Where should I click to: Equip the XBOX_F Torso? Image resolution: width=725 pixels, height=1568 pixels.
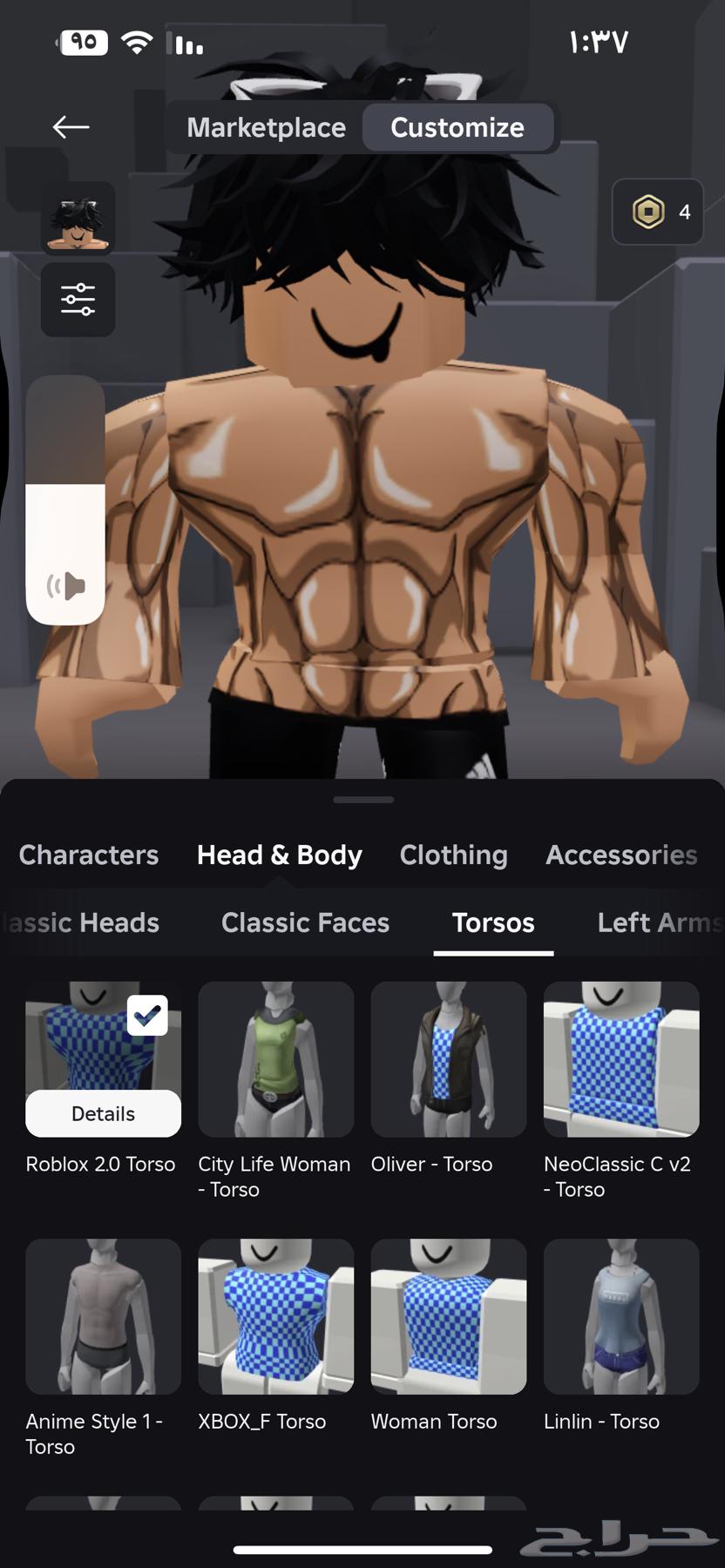[275, 1315]
